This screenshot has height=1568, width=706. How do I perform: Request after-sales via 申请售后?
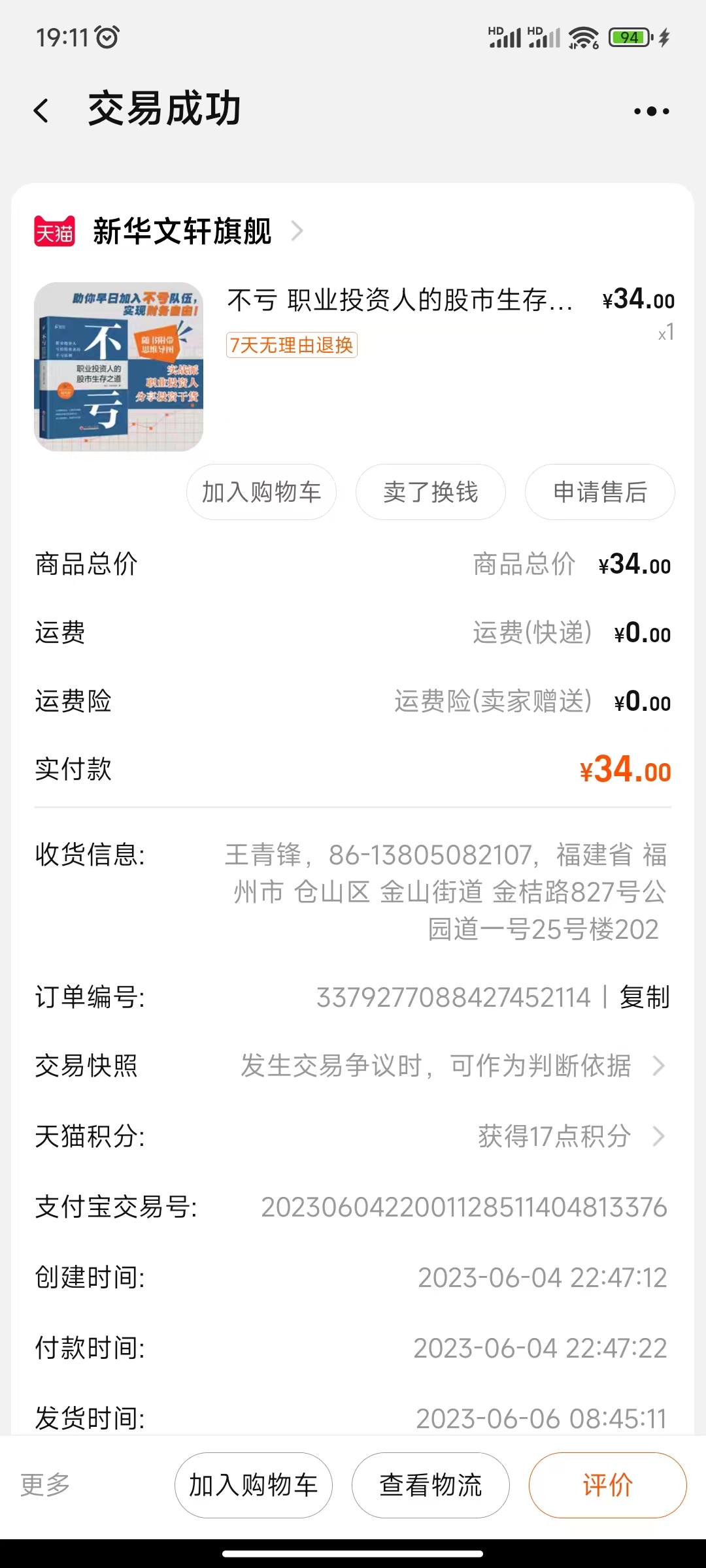click(x=599, y=492)
